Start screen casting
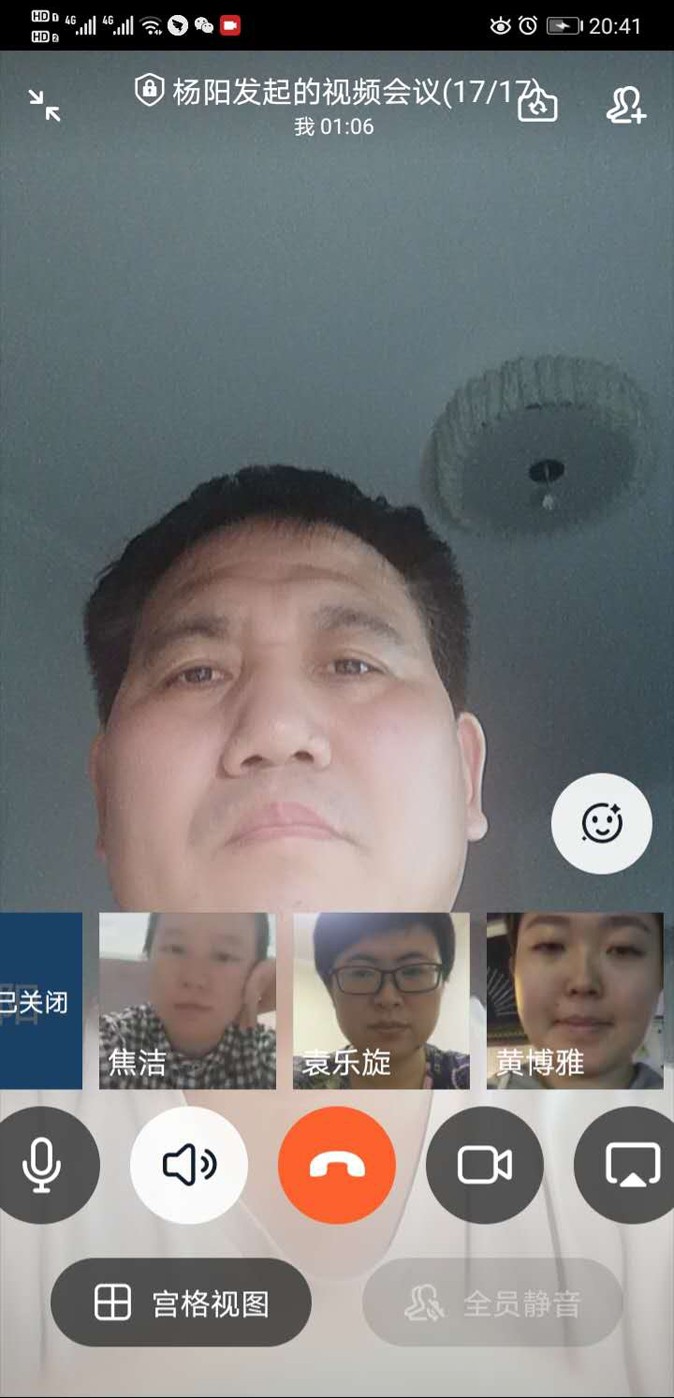This screenshot has width=674, height=1398. point(630,1165)
